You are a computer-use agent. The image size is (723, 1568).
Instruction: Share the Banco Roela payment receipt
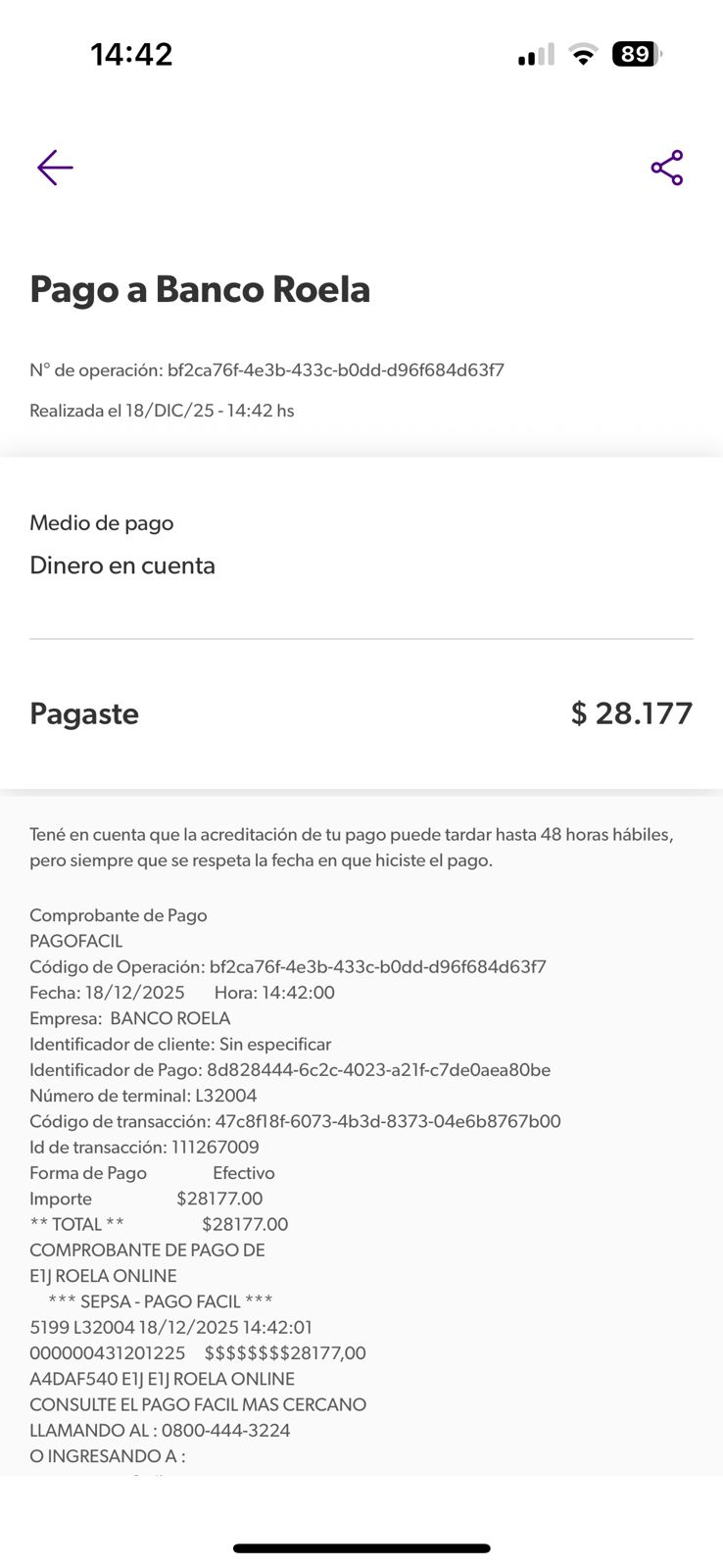pos(666,168)
